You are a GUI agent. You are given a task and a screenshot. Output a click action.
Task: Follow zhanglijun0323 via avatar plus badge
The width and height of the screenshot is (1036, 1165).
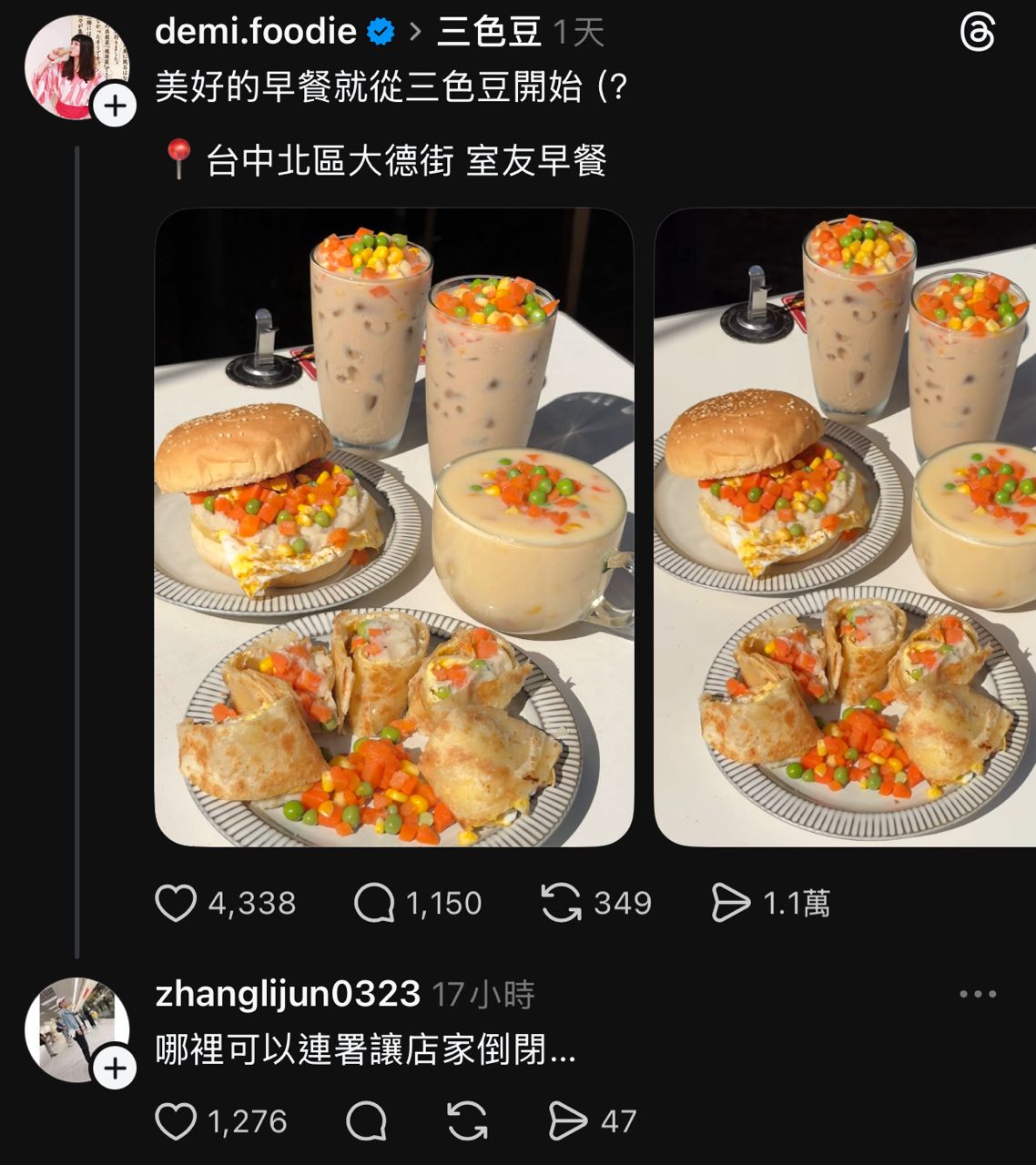pos(115,1069)
